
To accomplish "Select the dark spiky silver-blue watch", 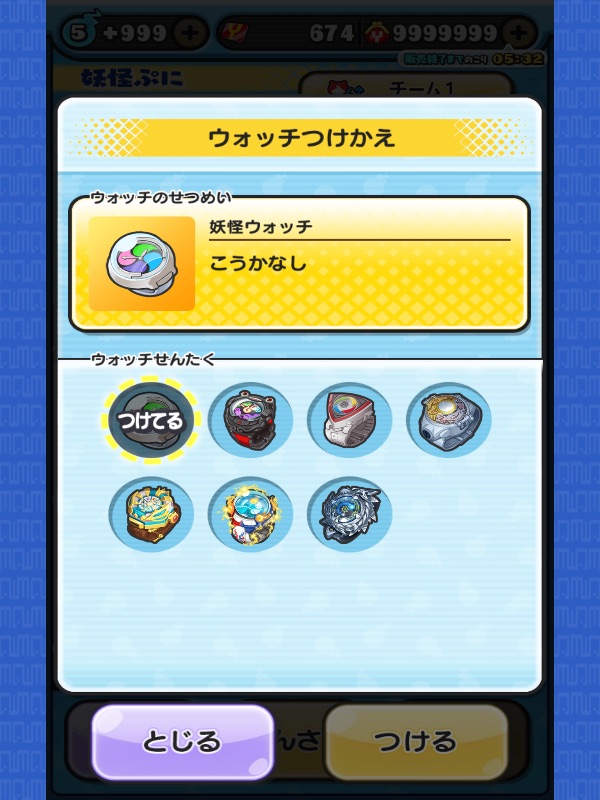I will click(x=349, y=514).
